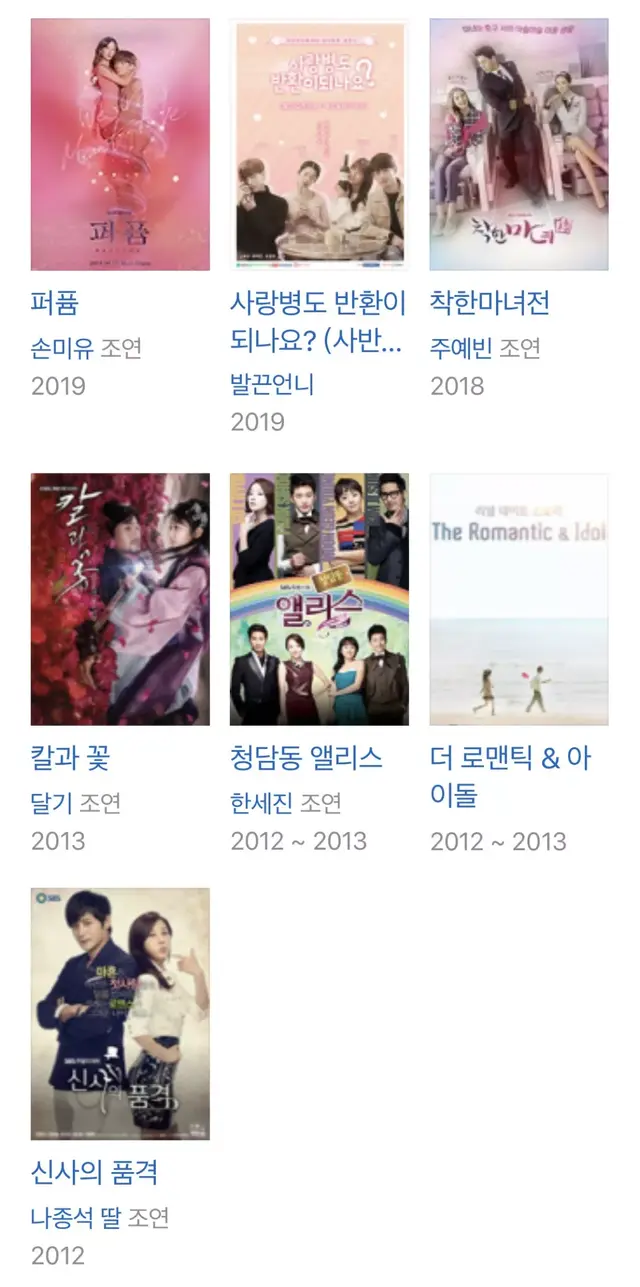Select the 착한마녀전 poster
The height and width of the screenshot is (1287, 640).
518,144
